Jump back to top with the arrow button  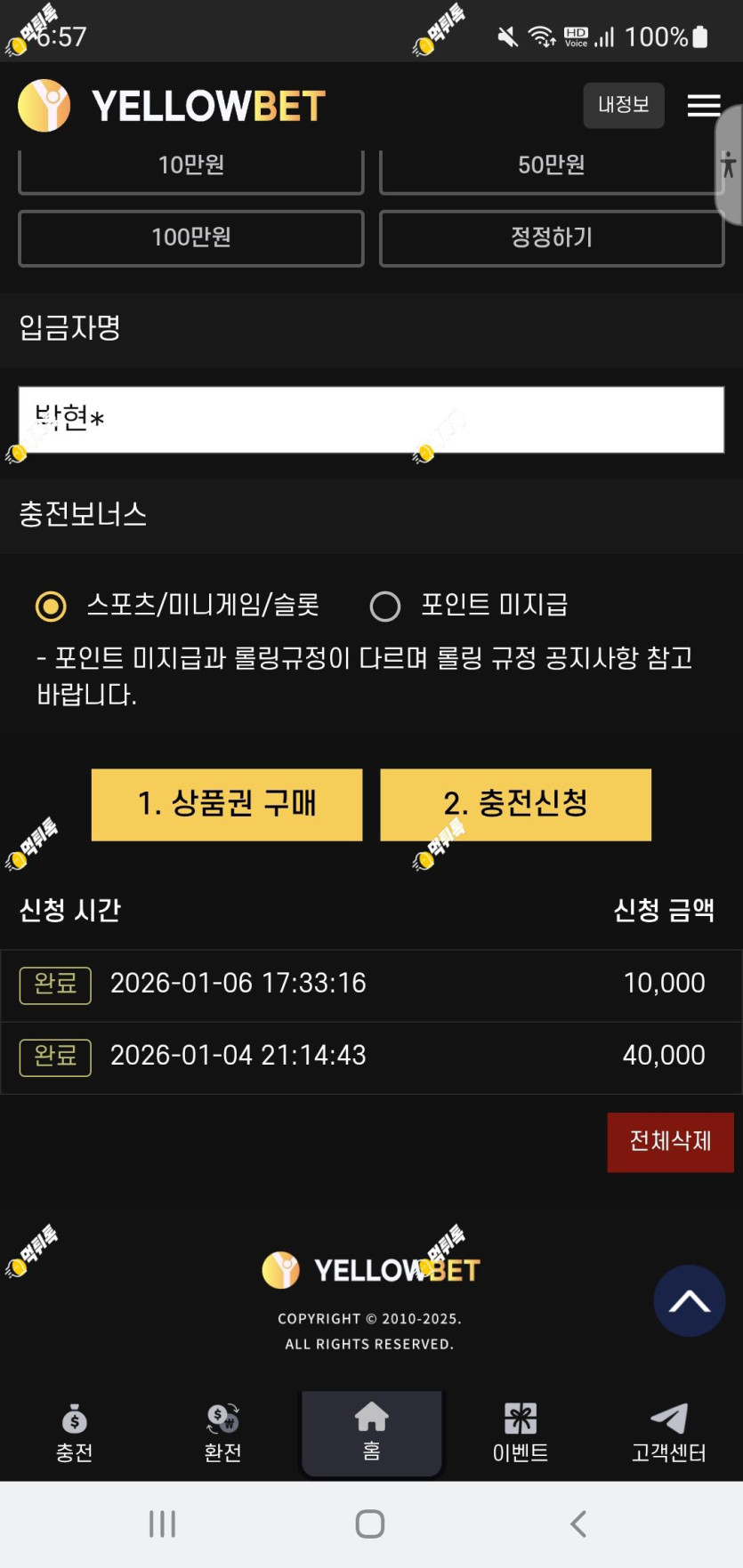coord(689,1300)
